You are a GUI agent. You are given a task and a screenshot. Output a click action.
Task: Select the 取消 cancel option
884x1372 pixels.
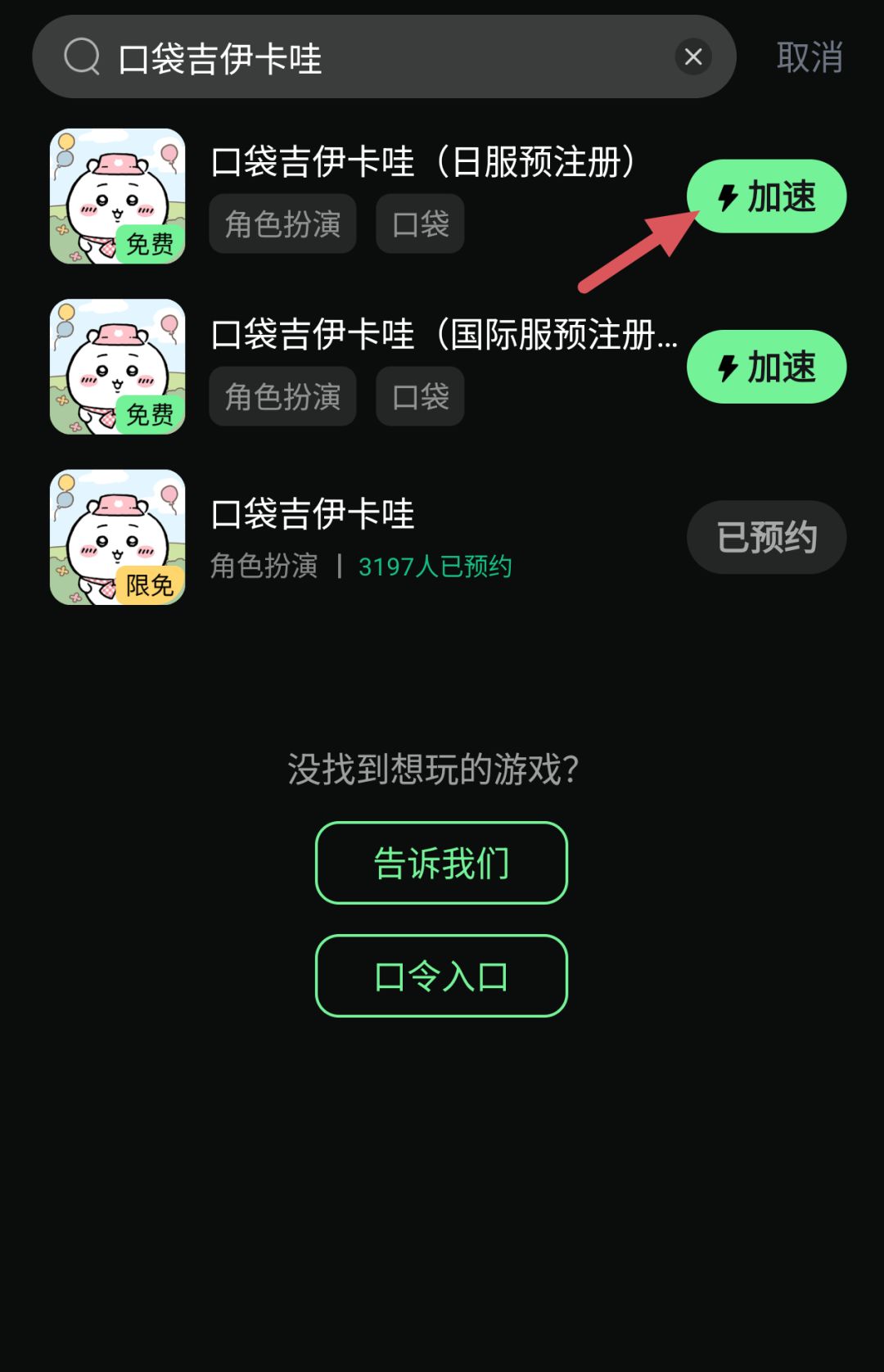click(x=809, y=56)
